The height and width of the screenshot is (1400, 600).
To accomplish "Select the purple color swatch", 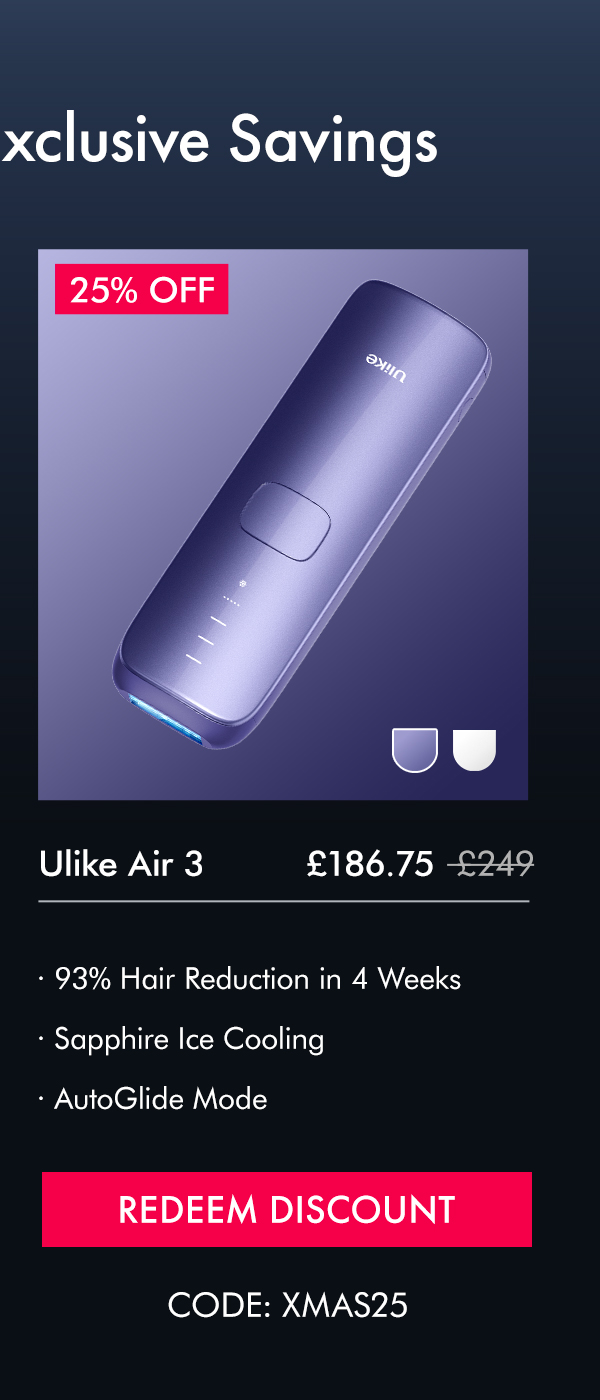I will coord(415,750).
